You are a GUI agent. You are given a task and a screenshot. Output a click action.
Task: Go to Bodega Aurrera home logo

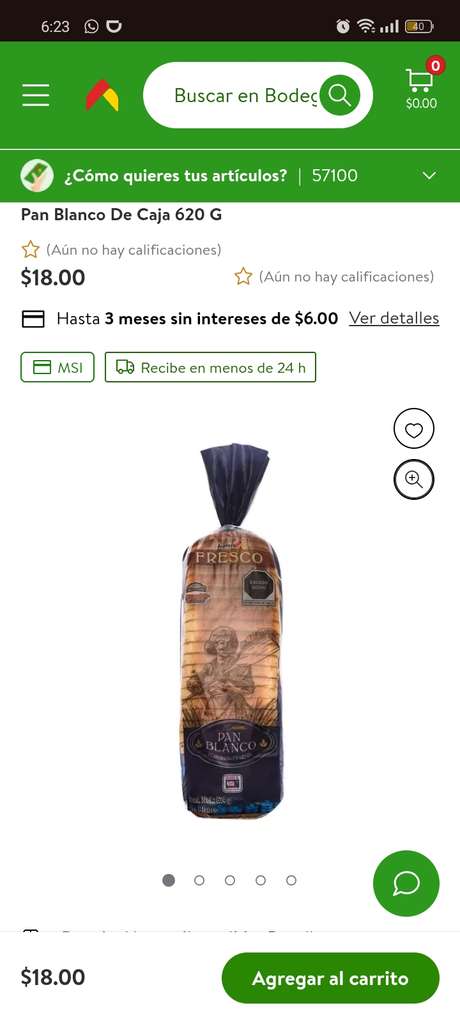103,95
